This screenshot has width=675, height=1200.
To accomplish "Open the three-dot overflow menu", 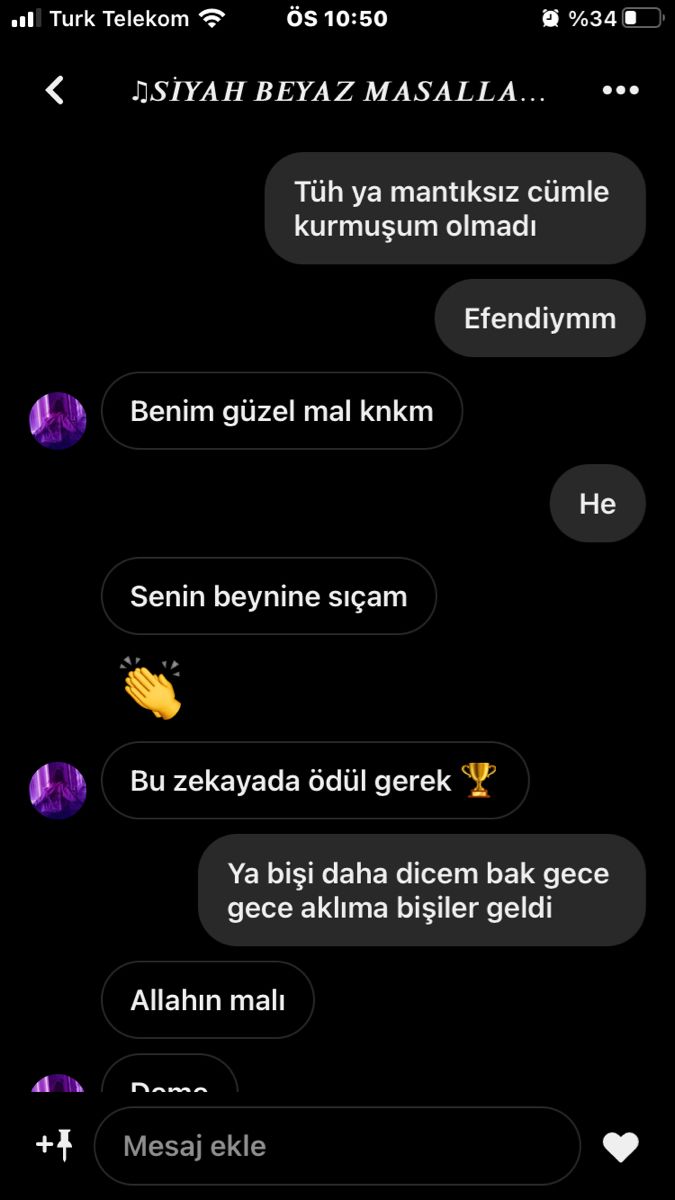I will click(x=620, y=90).
